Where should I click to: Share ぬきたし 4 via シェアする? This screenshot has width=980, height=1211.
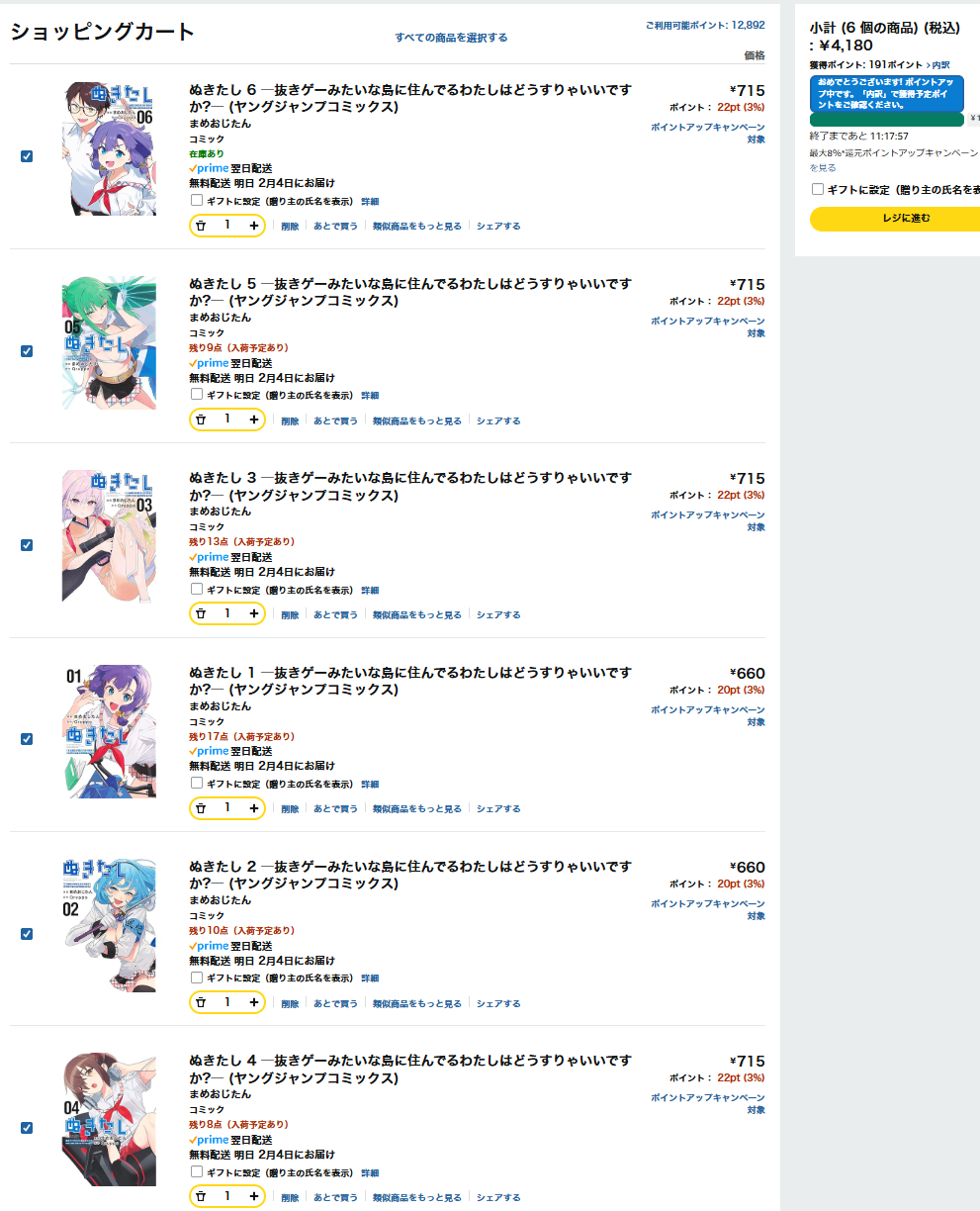(x=498, y=1197)
